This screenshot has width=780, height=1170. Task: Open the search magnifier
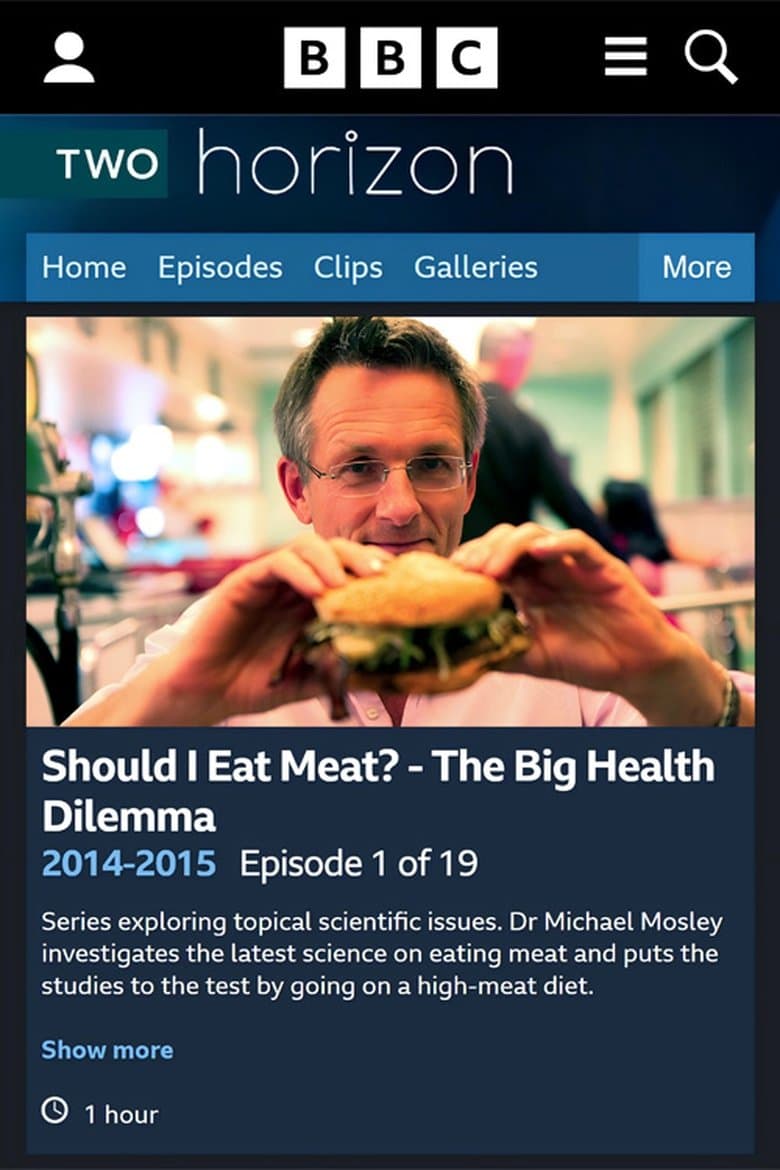(711, 58)
